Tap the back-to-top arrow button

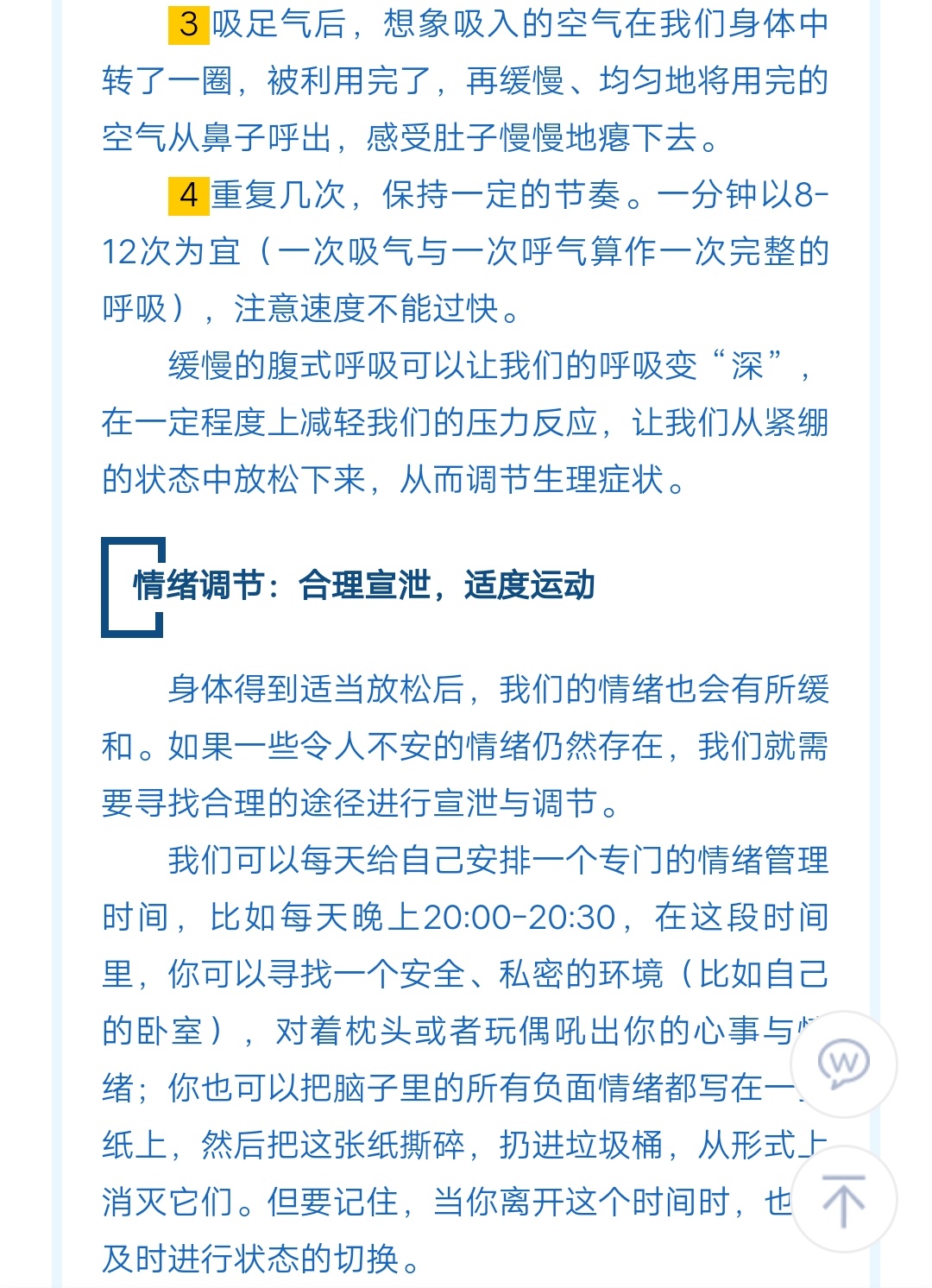843,1199
